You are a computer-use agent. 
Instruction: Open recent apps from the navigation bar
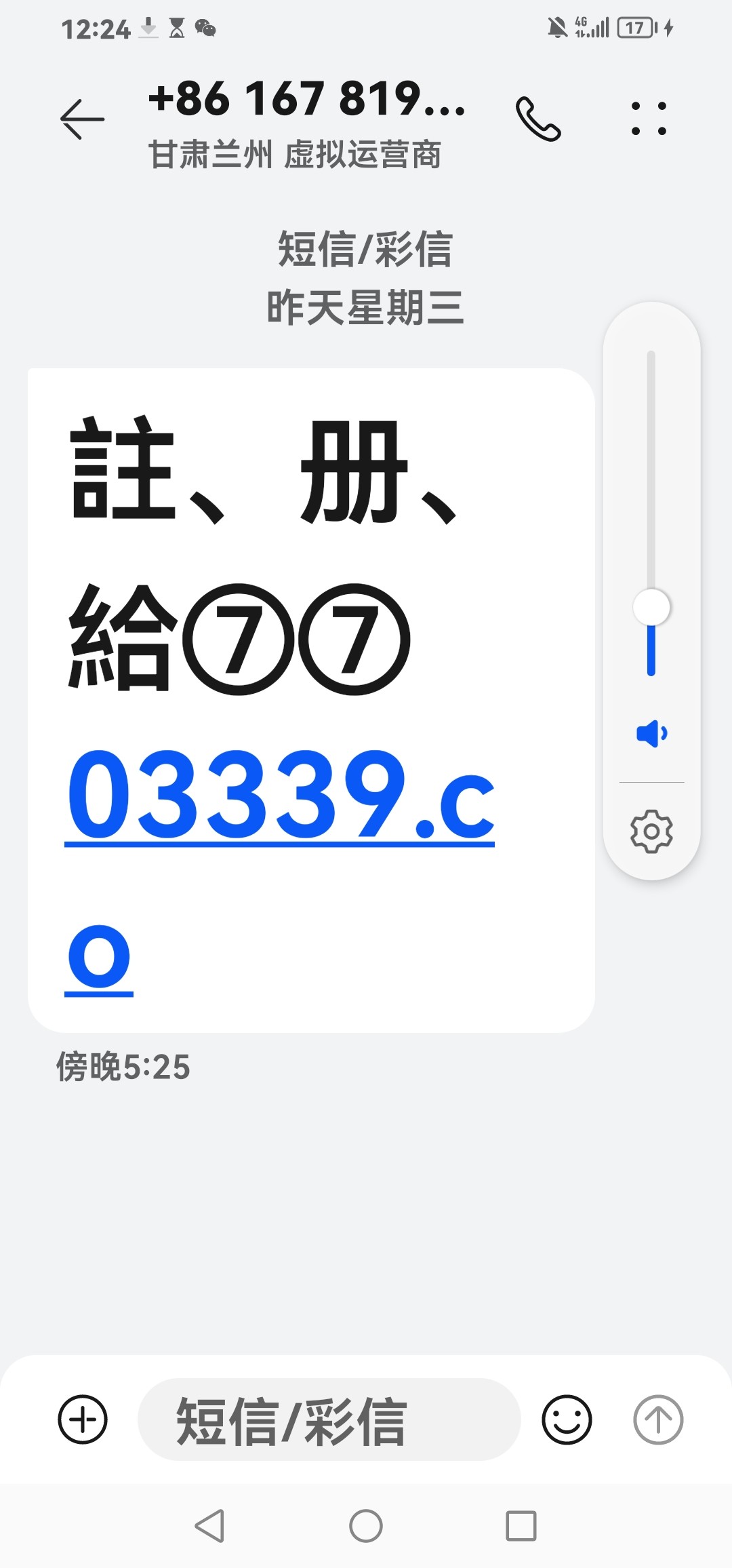point(521,1526)
